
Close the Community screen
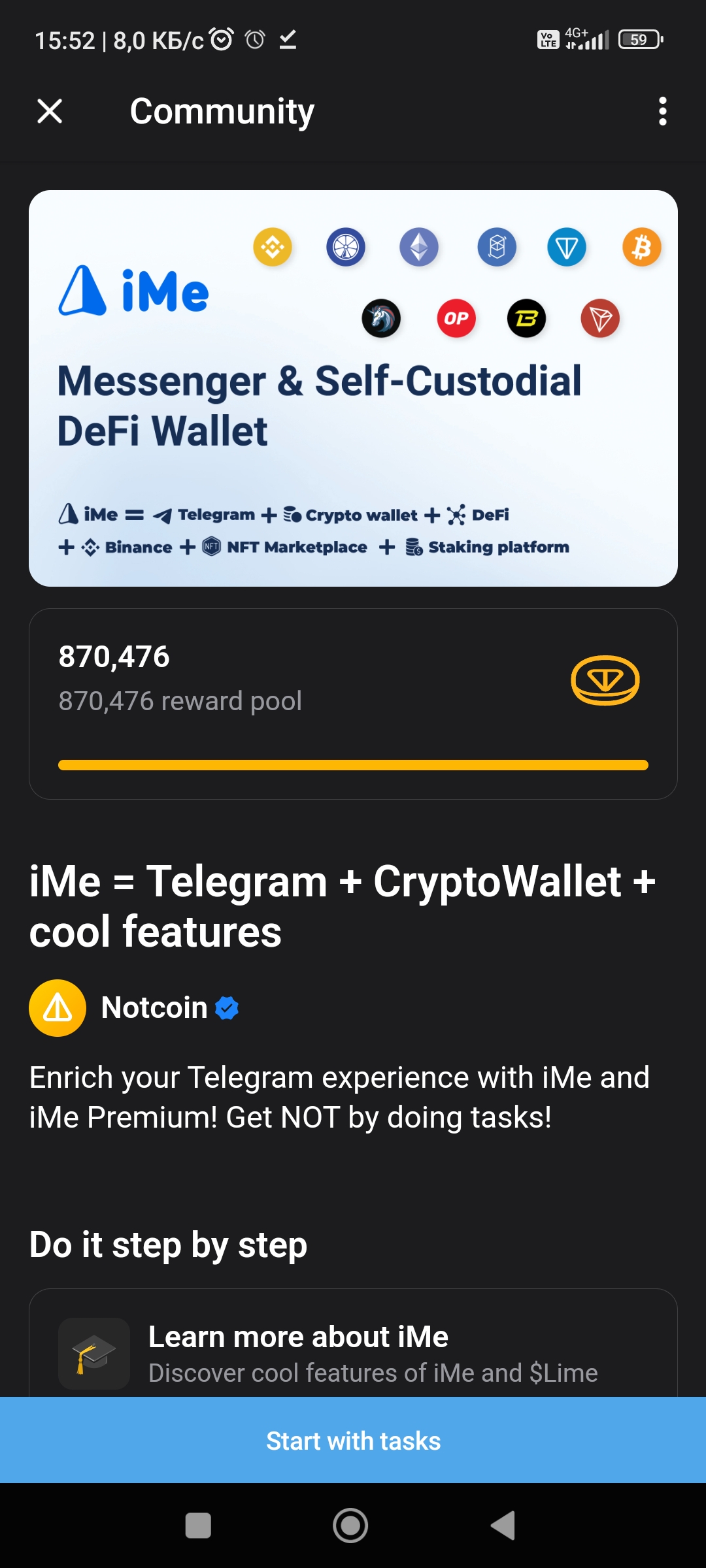pos(50,111)
